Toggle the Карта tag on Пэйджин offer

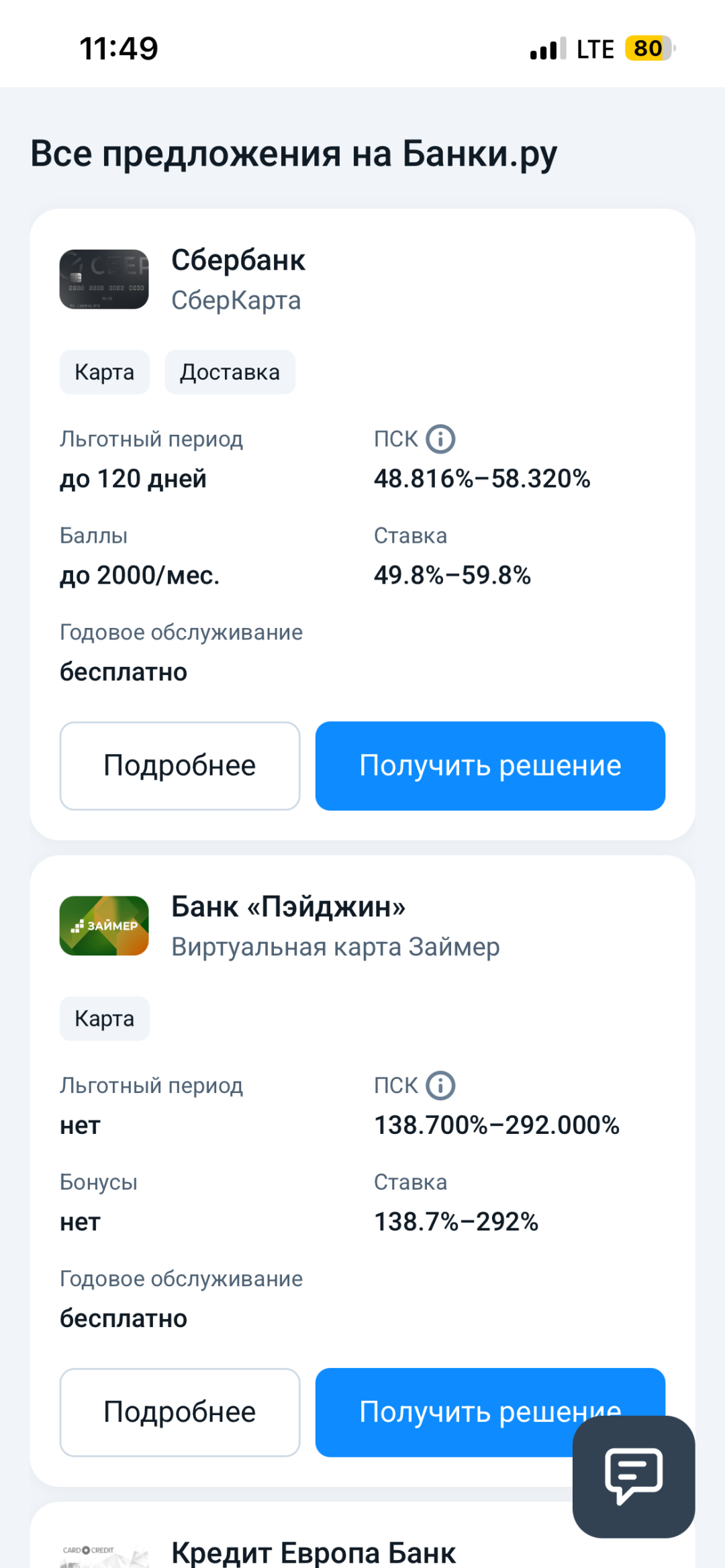[104, 1018]
